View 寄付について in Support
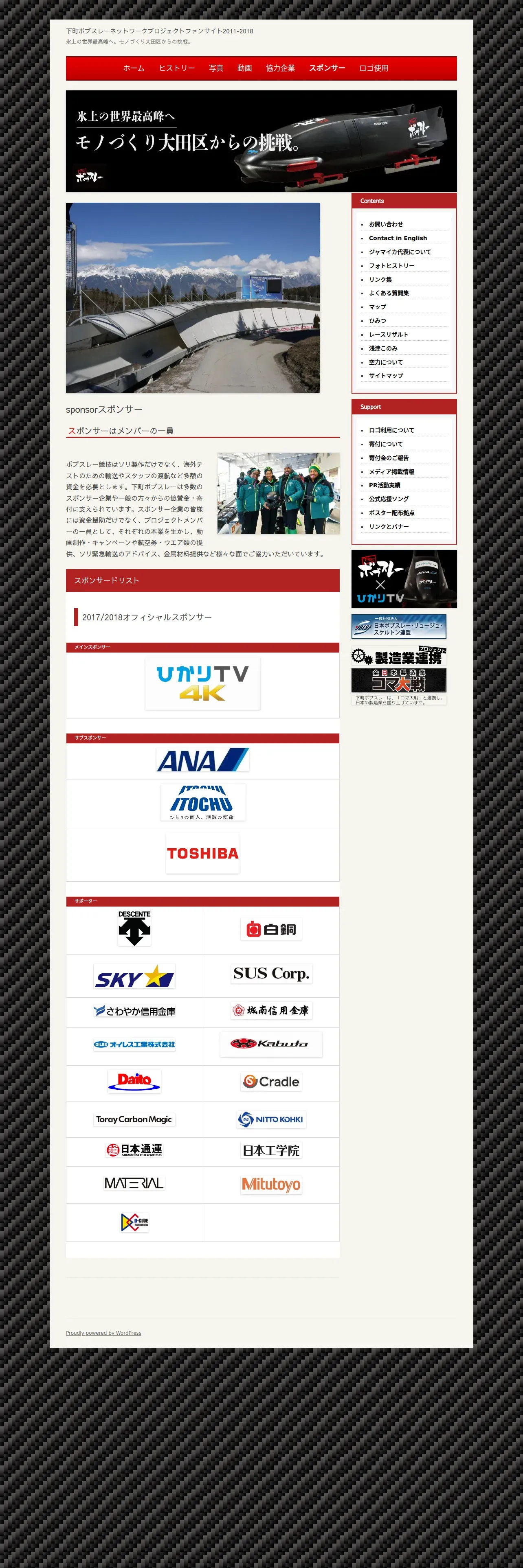523x1568 pixels. pyautogui.click(x=385, y=445)
